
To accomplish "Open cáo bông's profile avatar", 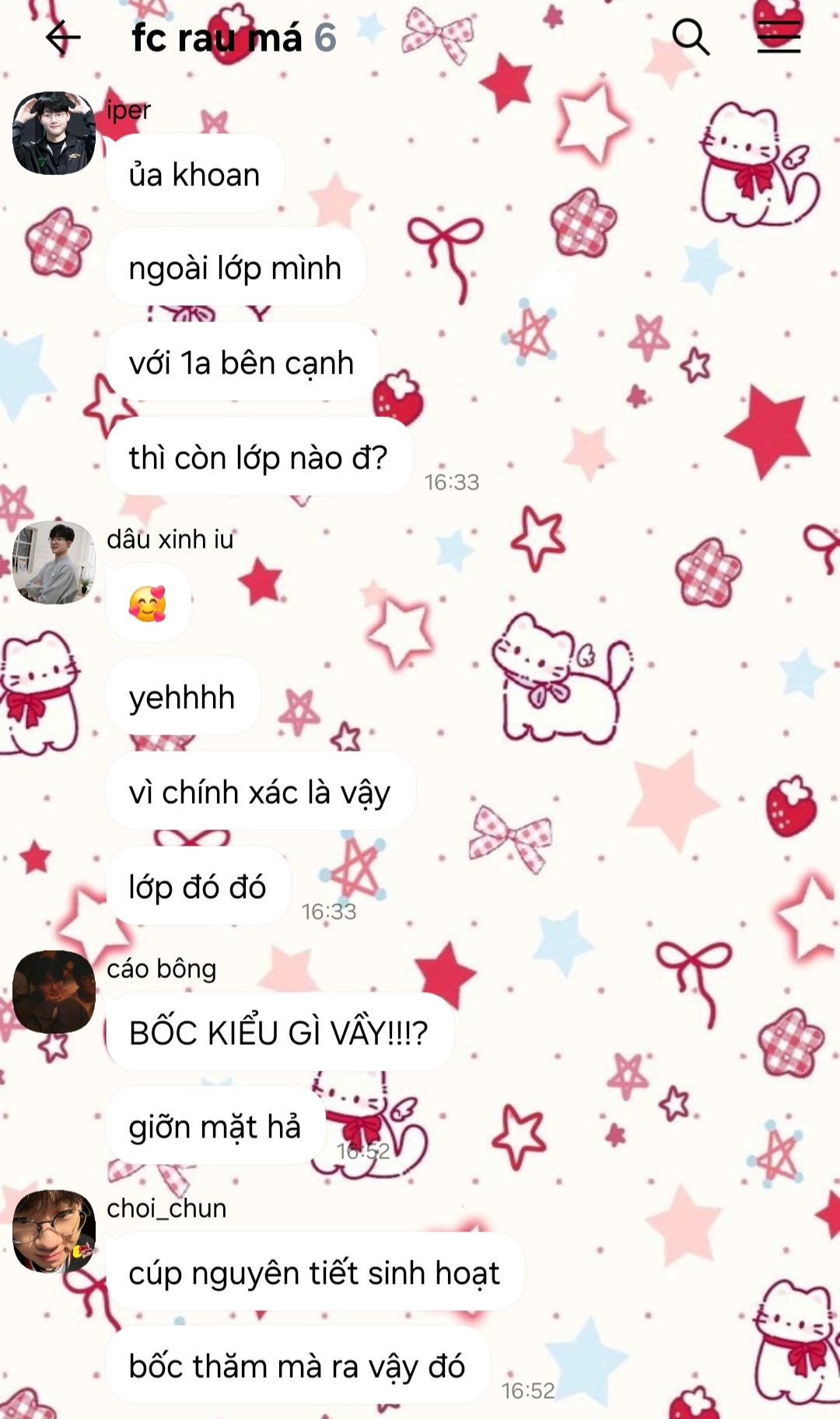I will (54, 992).
